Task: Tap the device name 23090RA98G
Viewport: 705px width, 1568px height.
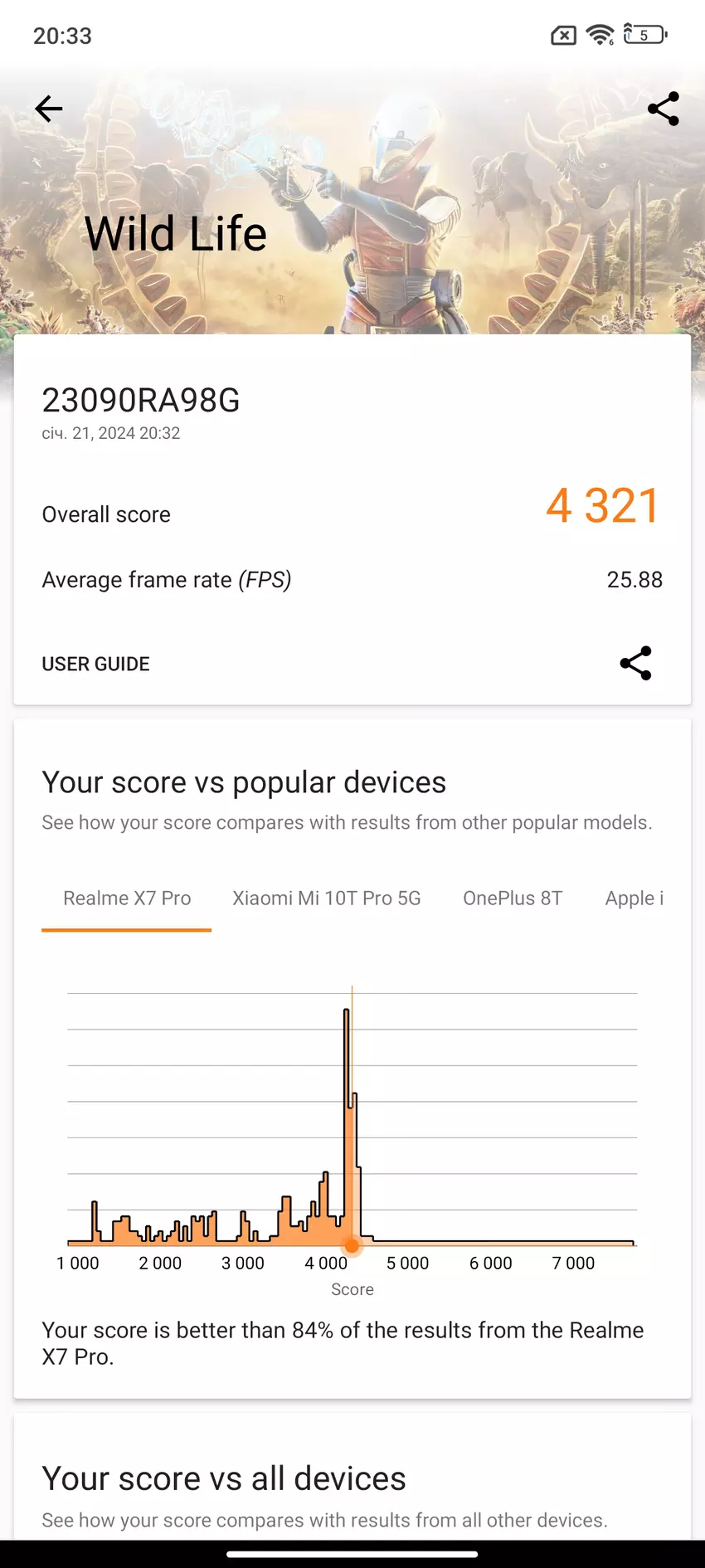Action: 142,401
